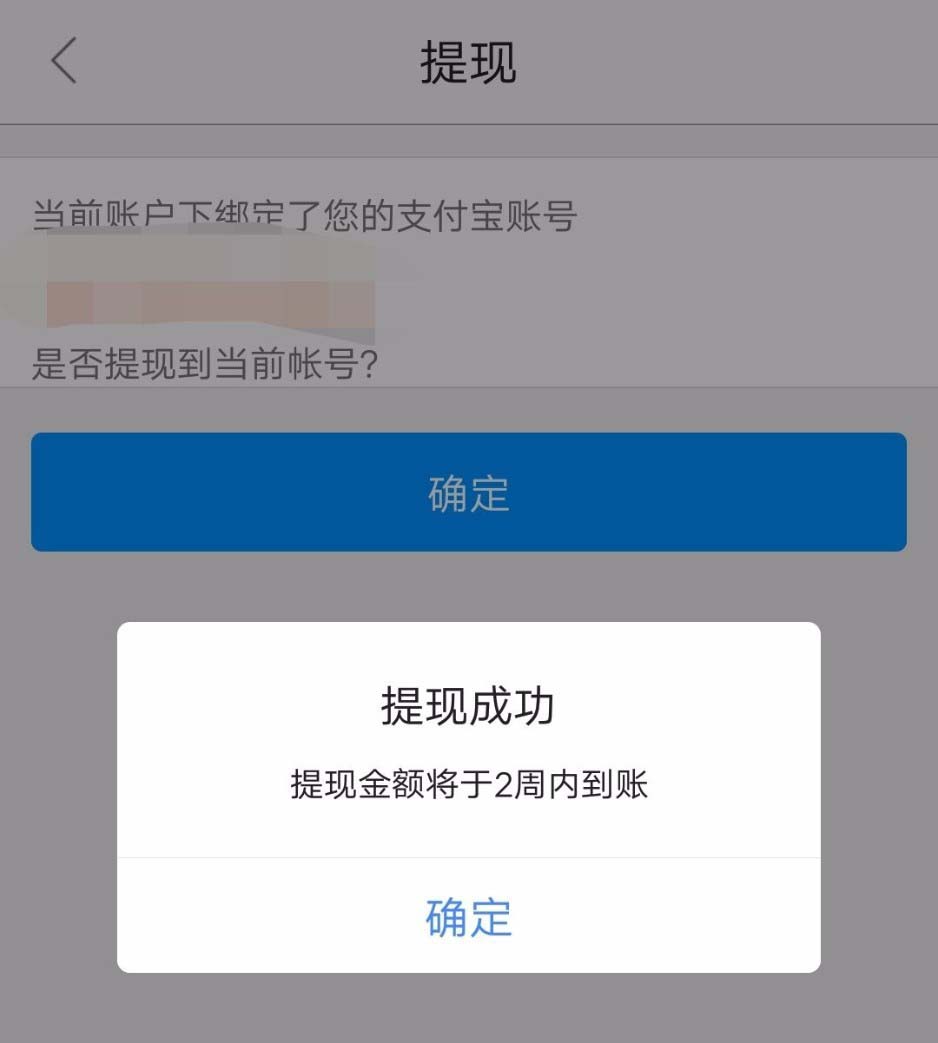Tap the blue 确定 button to confirm withdrawal
Screen dimensions: 938x1043
click(x=468, y=493)
